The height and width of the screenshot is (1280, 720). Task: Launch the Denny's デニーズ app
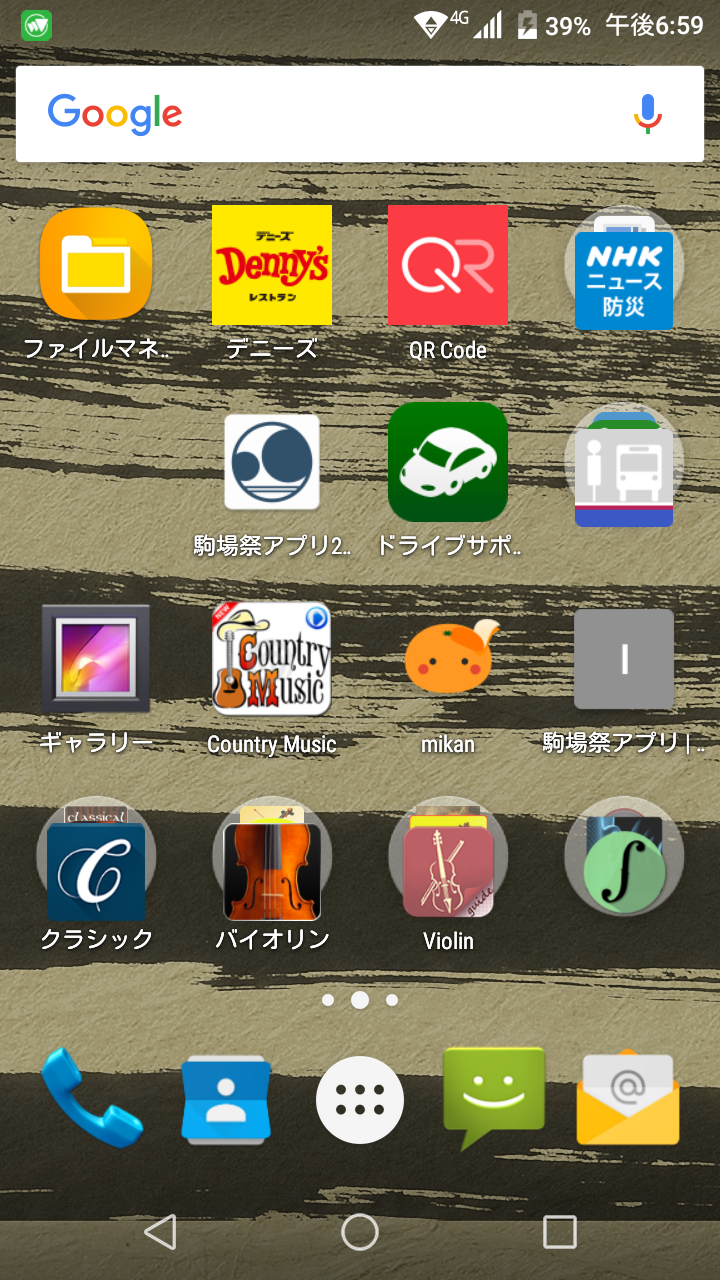pos(272,266)
